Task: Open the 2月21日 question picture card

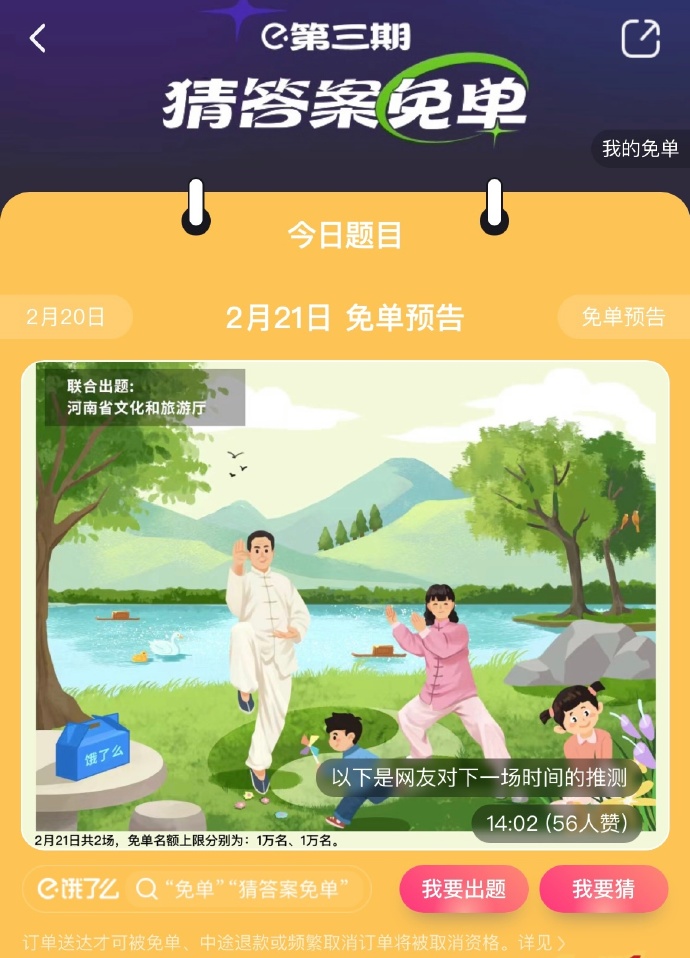Action: pyautogui.click(x=345, y=600)
